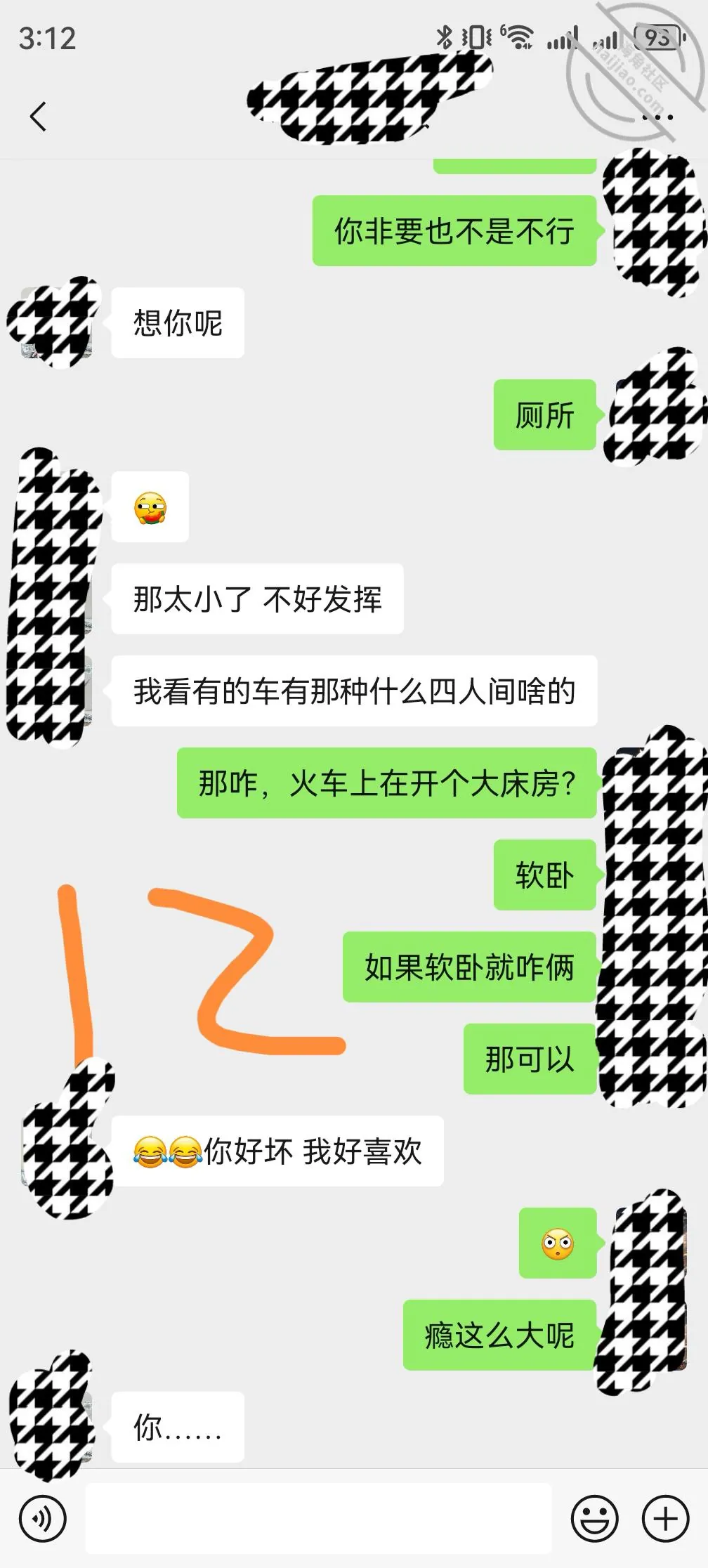Open the plus attachments menu
708x1568 pixels.
coord(665,1518)
